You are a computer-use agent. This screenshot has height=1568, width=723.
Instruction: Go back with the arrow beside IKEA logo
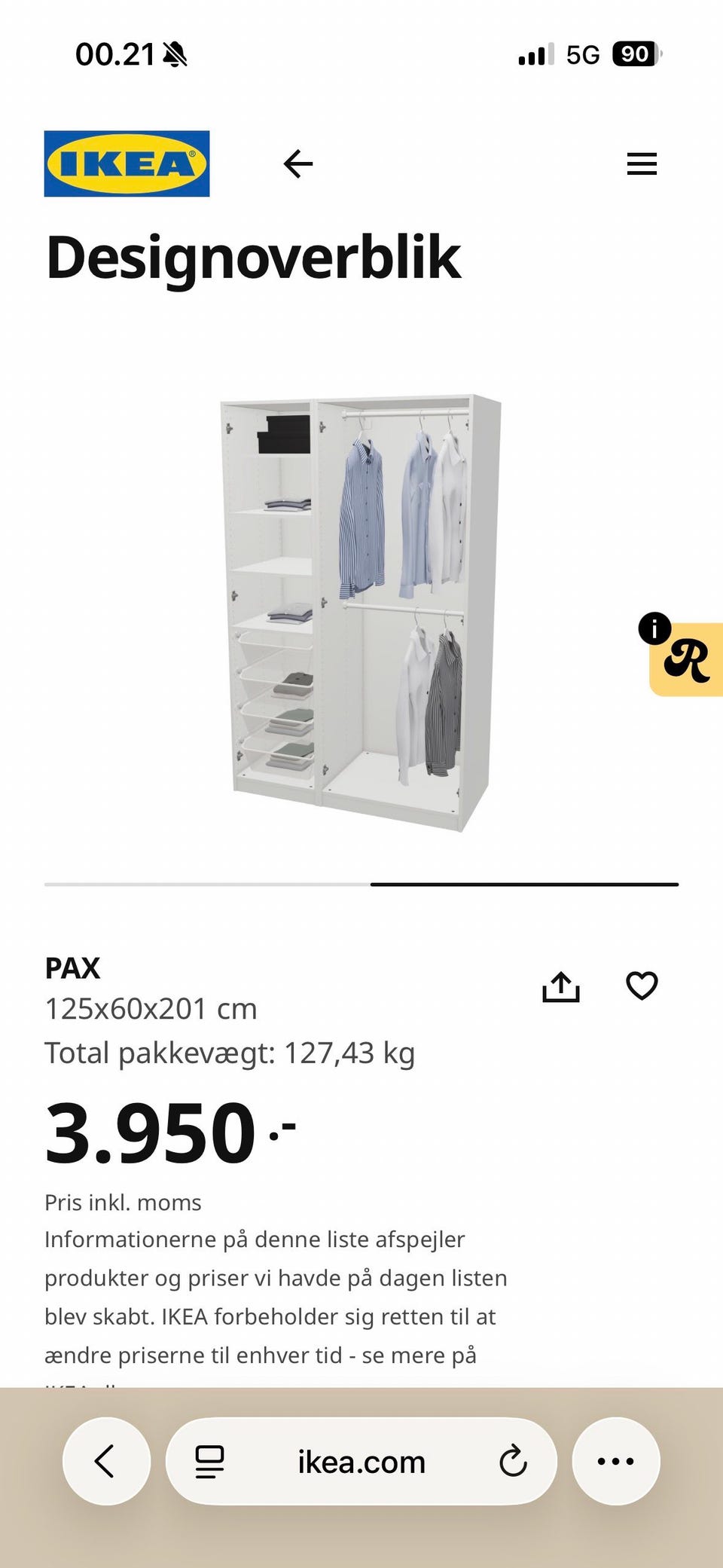298,164
